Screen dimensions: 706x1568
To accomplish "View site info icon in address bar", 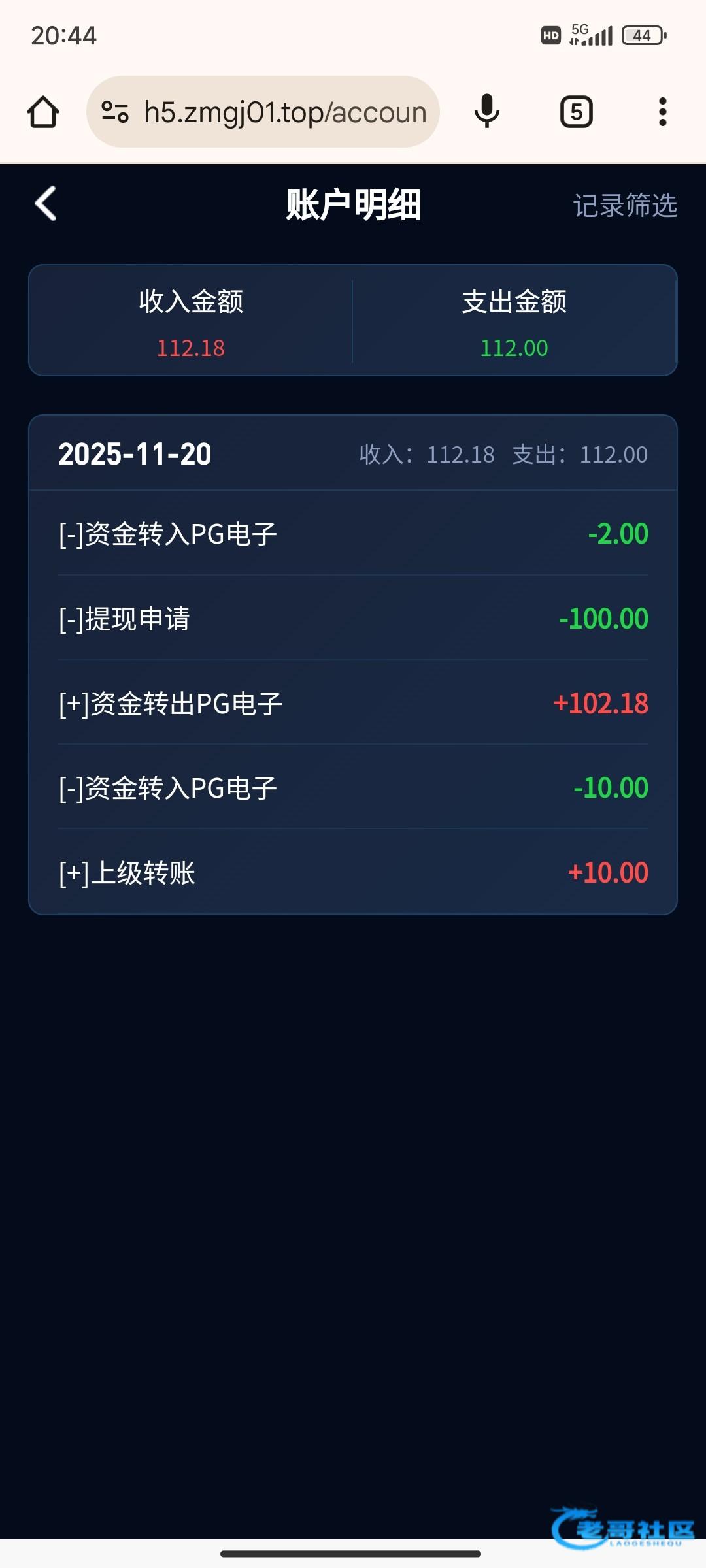I will click(x=115, y=112).
